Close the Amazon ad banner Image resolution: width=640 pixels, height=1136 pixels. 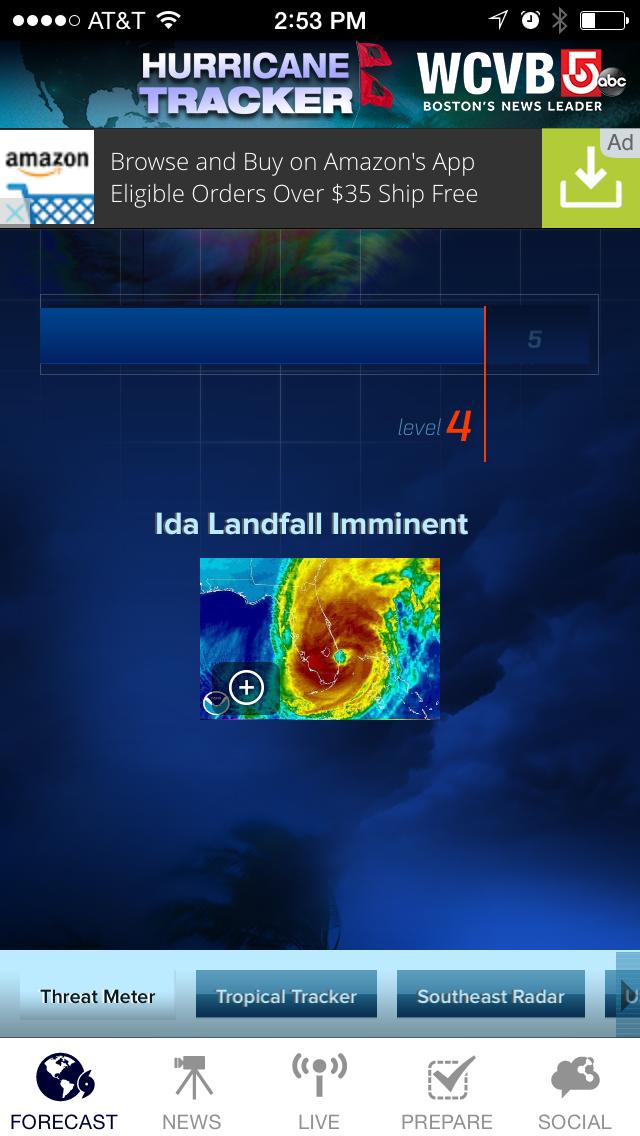pyautogui.click(x=13, y=214)
